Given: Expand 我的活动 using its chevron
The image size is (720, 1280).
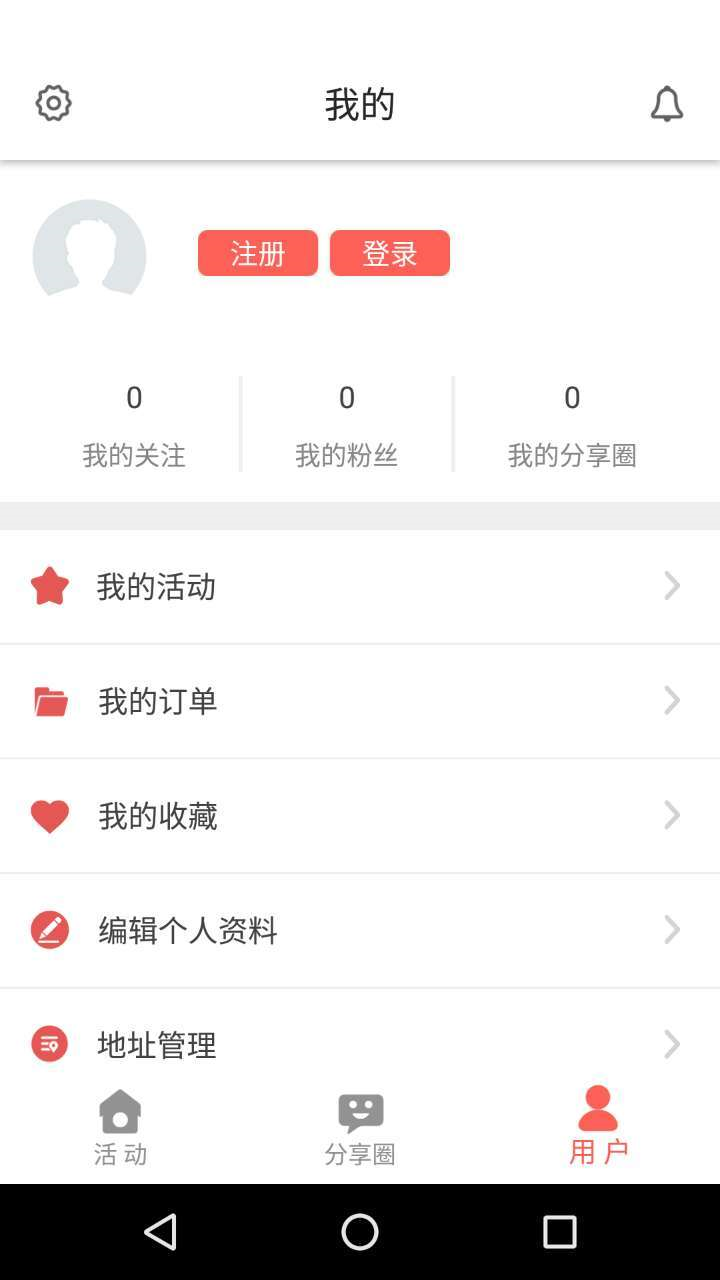Looking at the screenshot, I should point(671,586).
